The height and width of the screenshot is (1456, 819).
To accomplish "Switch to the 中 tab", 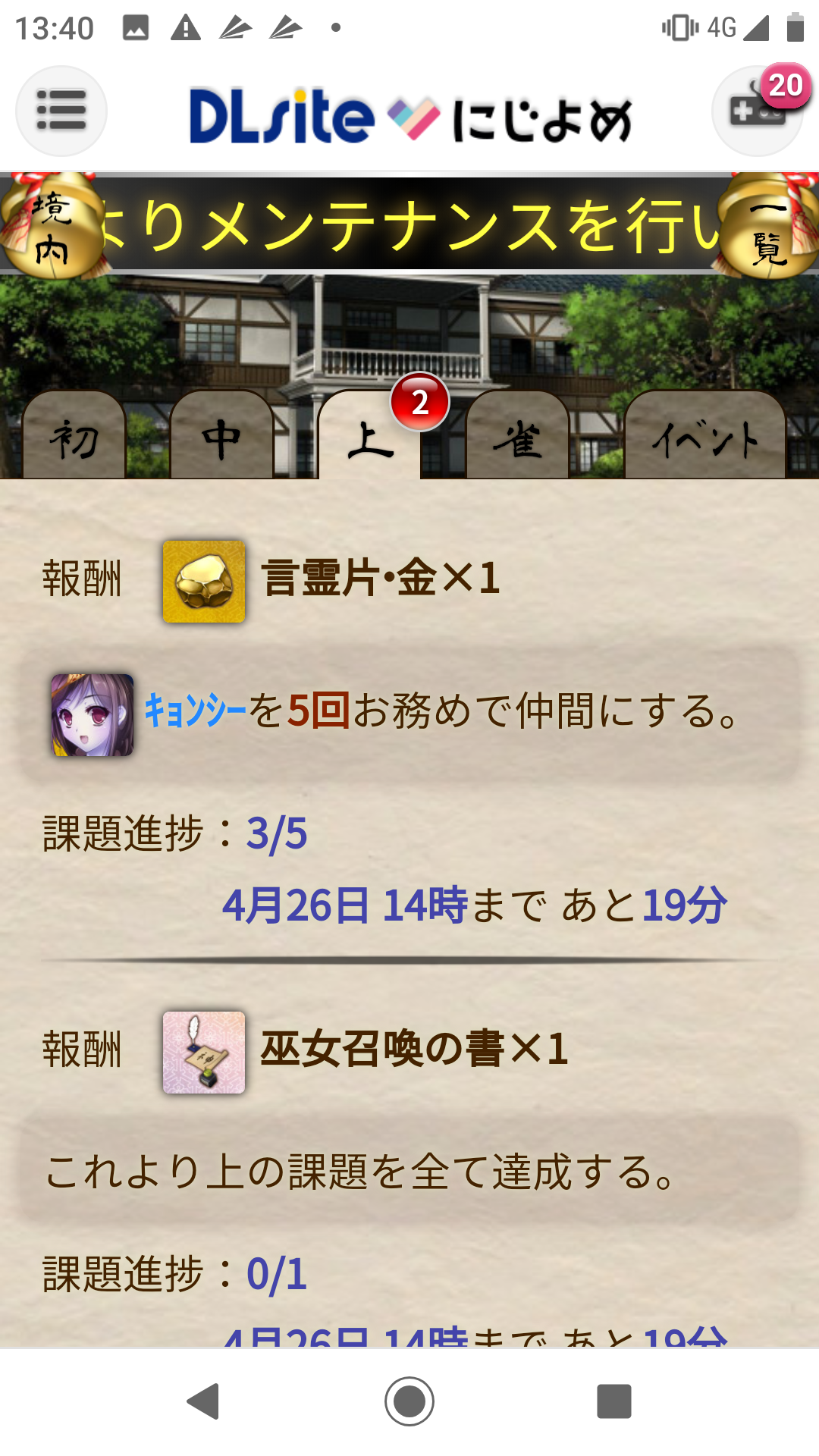I will pyautogui.click(x=221, y=440).
